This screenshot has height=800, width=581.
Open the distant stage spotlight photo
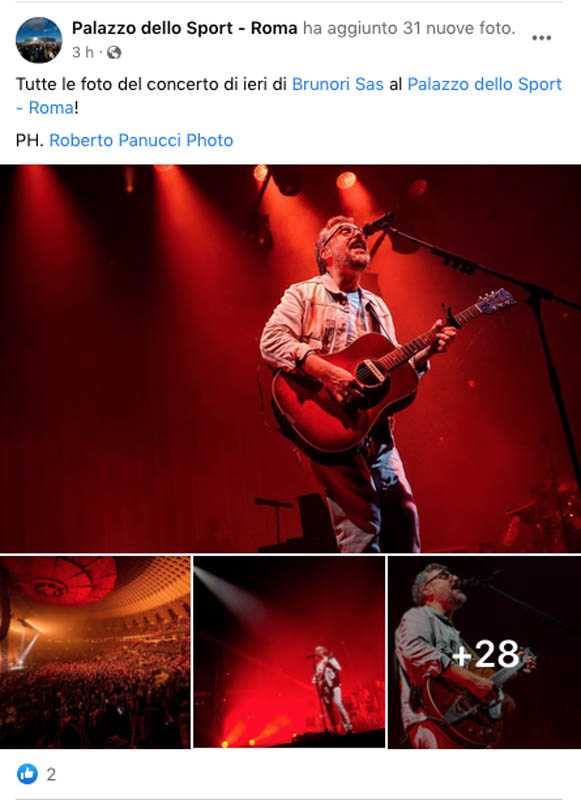[x=289, y=652]
